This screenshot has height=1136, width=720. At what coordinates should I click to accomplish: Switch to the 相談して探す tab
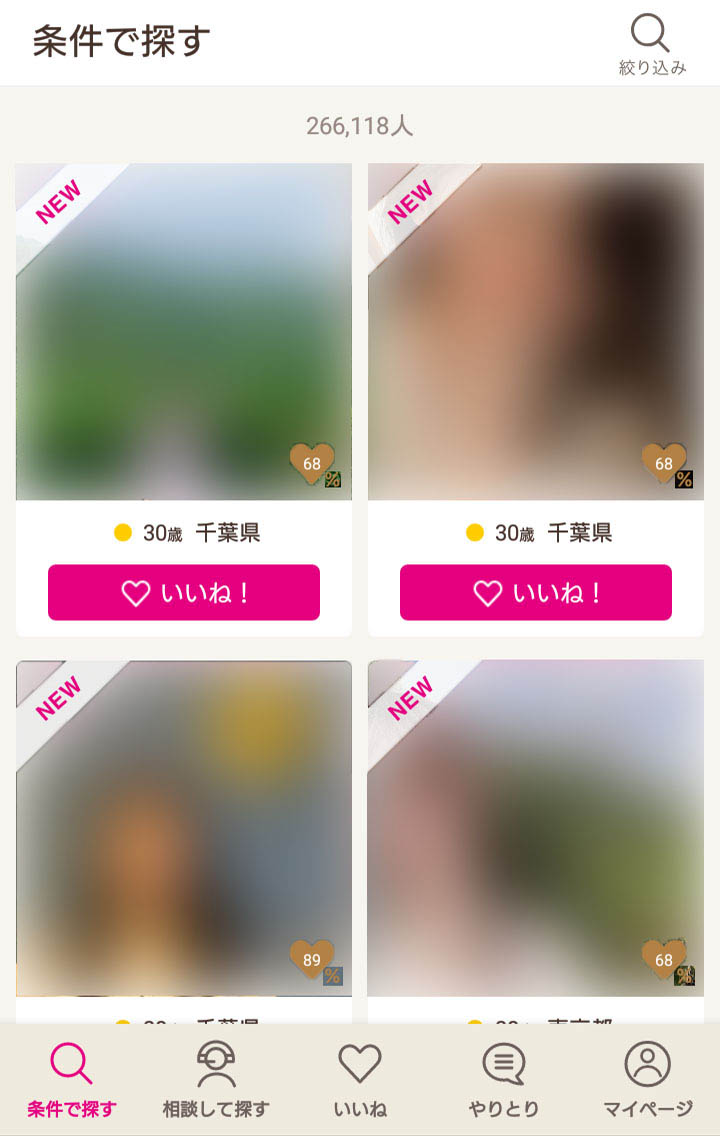click(216, 1079)
